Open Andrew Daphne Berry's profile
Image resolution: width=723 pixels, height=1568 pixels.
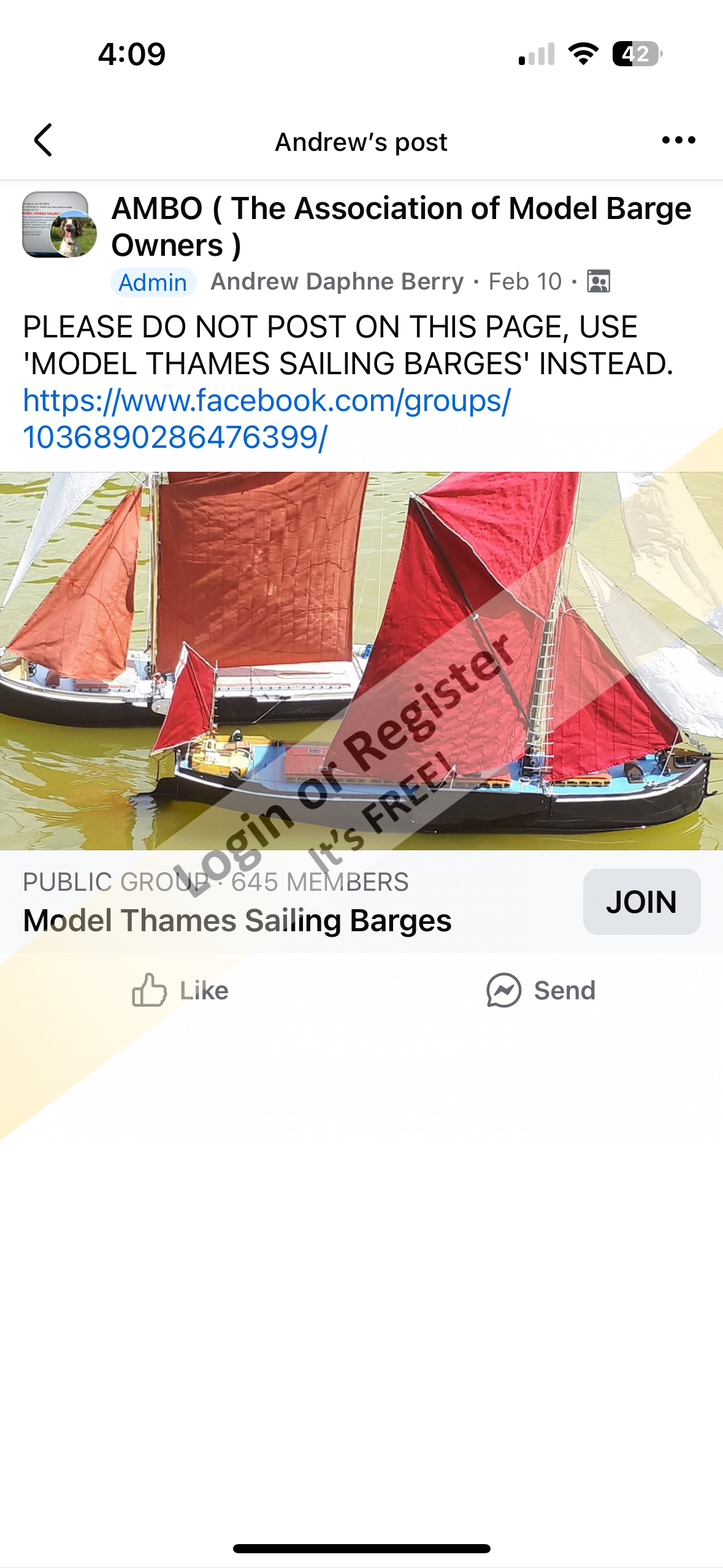(337, 282)
